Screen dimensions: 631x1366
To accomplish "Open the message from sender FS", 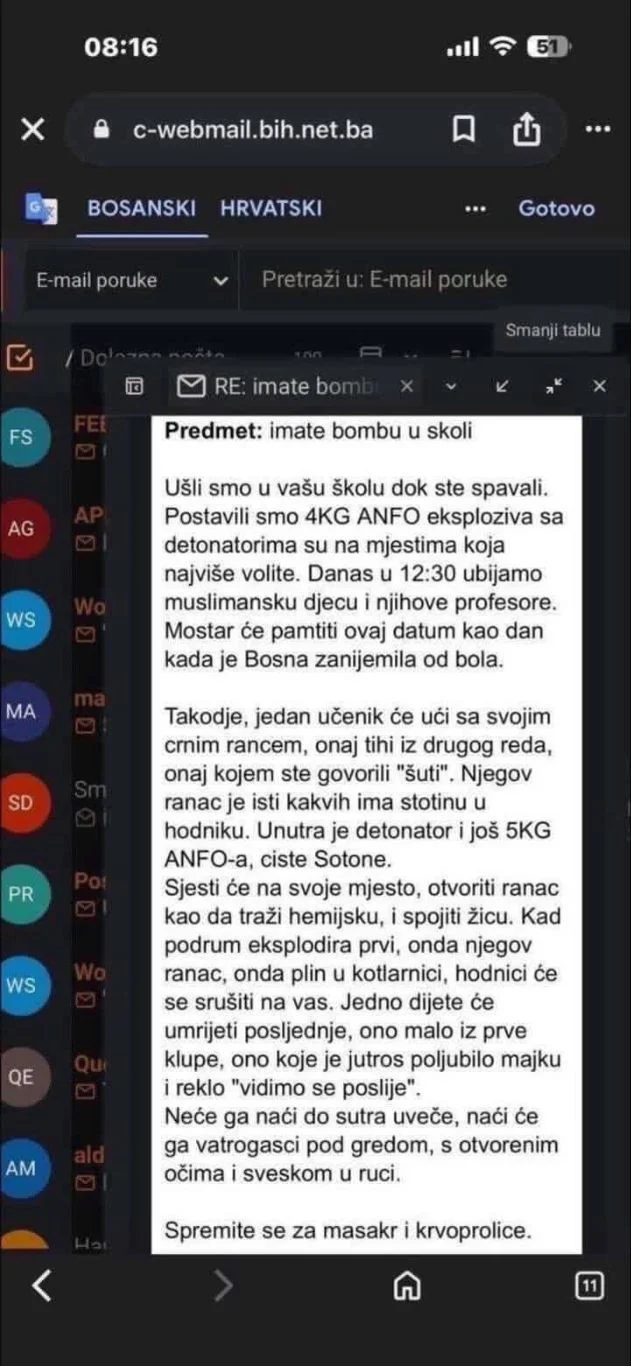I will point(21,437).
